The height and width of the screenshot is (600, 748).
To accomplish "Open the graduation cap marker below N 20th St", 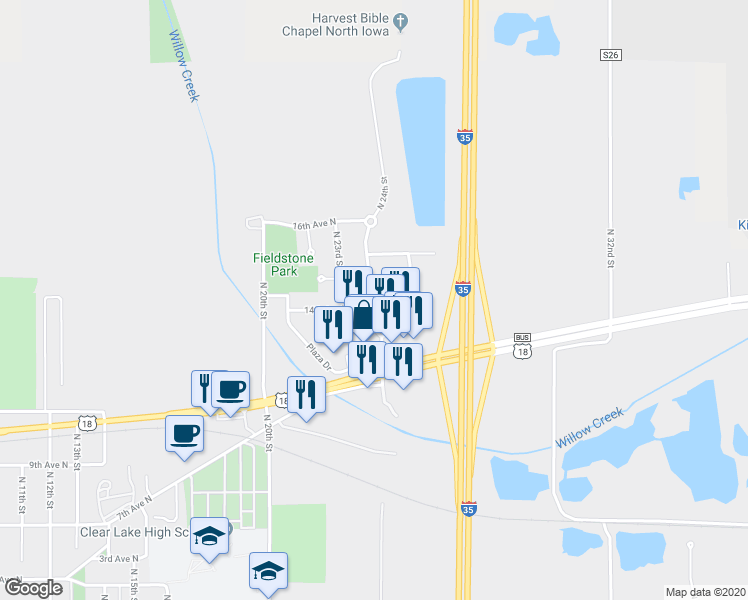I will pos(268,570).
